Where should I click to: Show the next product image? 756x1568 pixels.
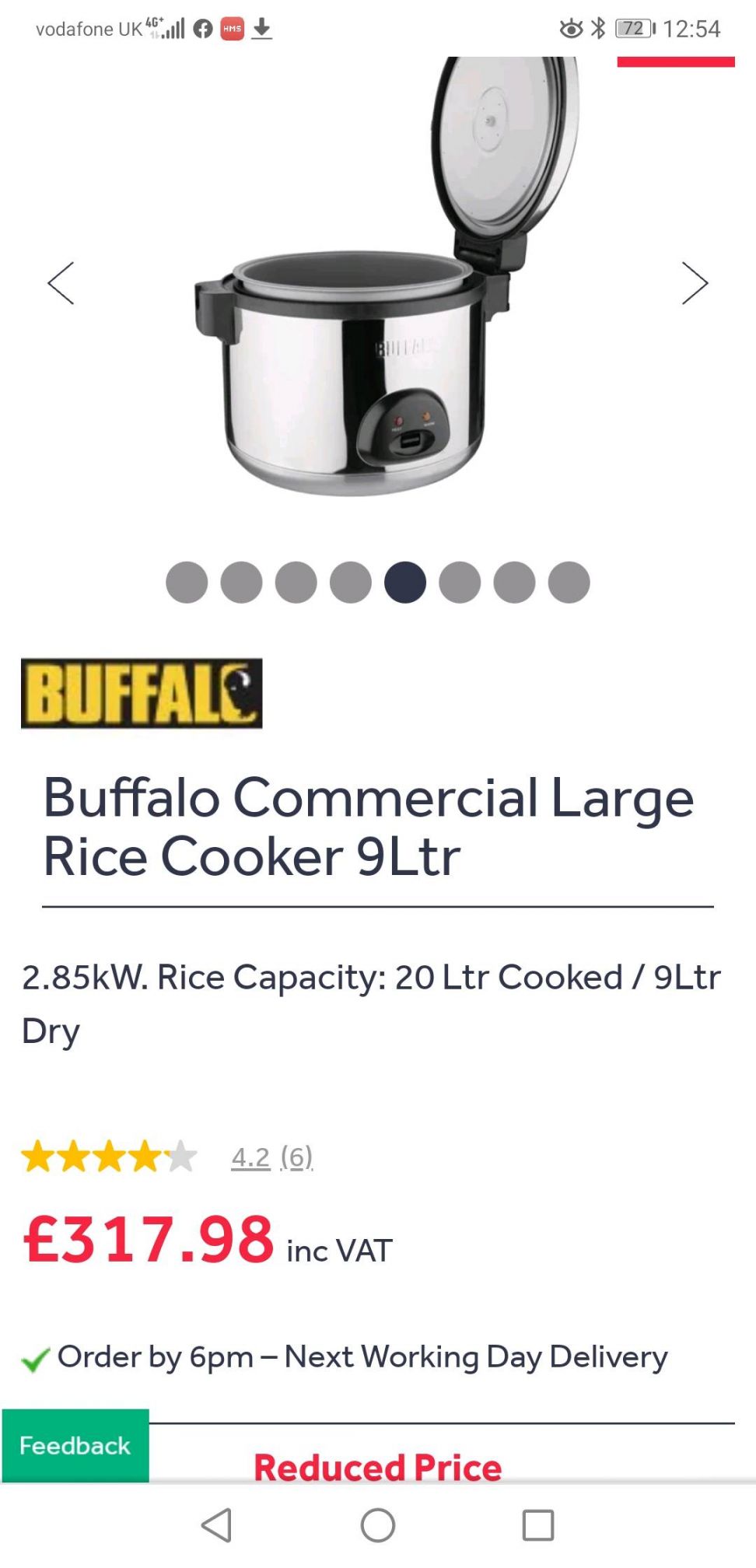(695, 283)
